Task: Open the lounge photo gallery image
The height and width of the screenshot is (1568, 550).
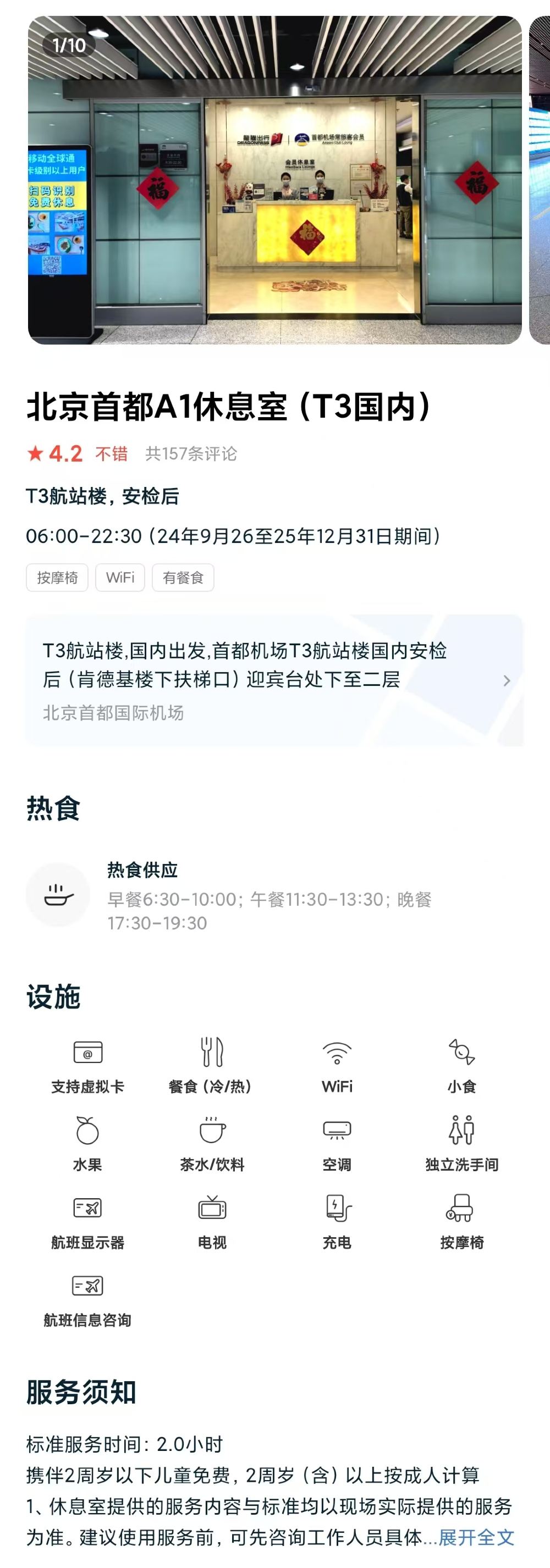Action: pyautogui.click(x=274, y=180)
